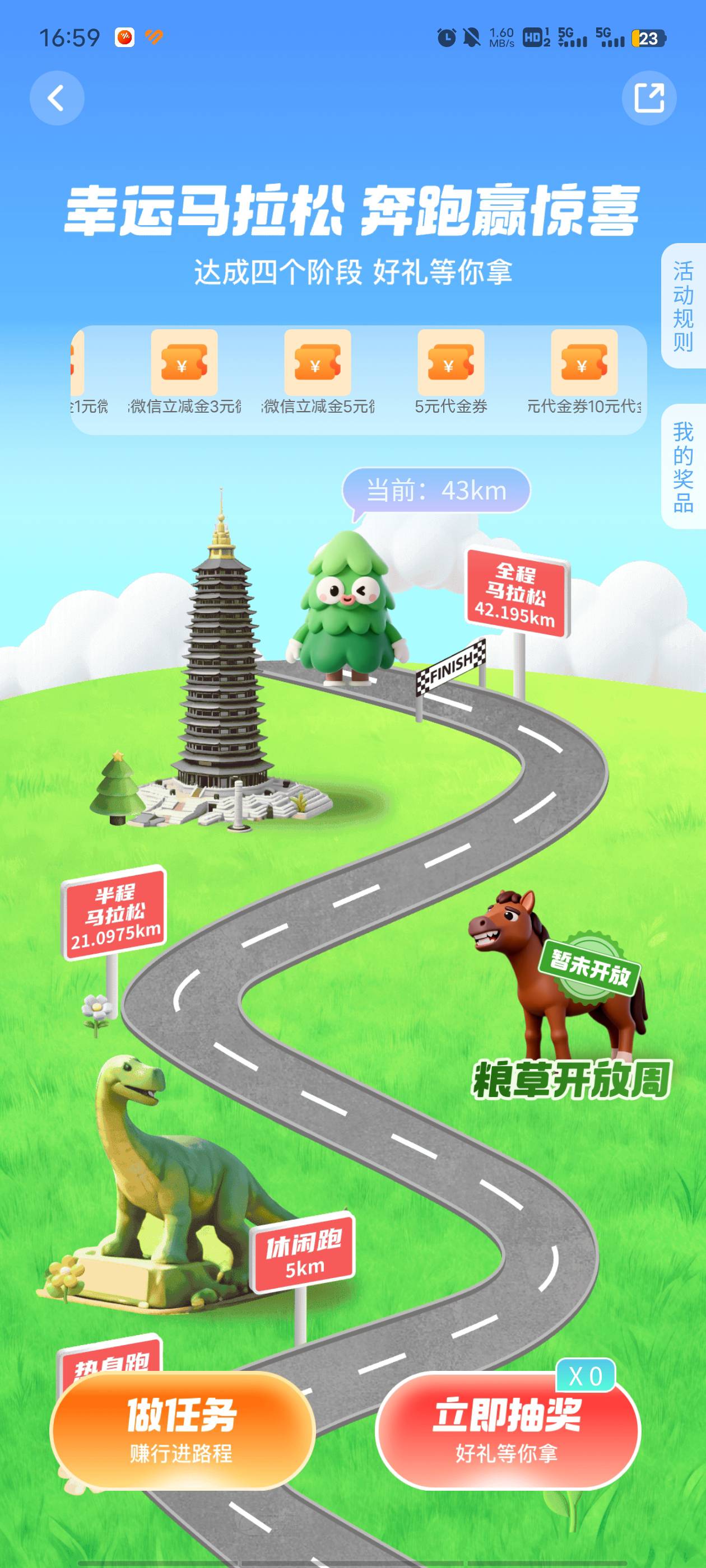The height and width of the screenshot is (1568, 706).
Task: Tap 立即抽奖 to draw a prize
Action: tap(508, 1430)
